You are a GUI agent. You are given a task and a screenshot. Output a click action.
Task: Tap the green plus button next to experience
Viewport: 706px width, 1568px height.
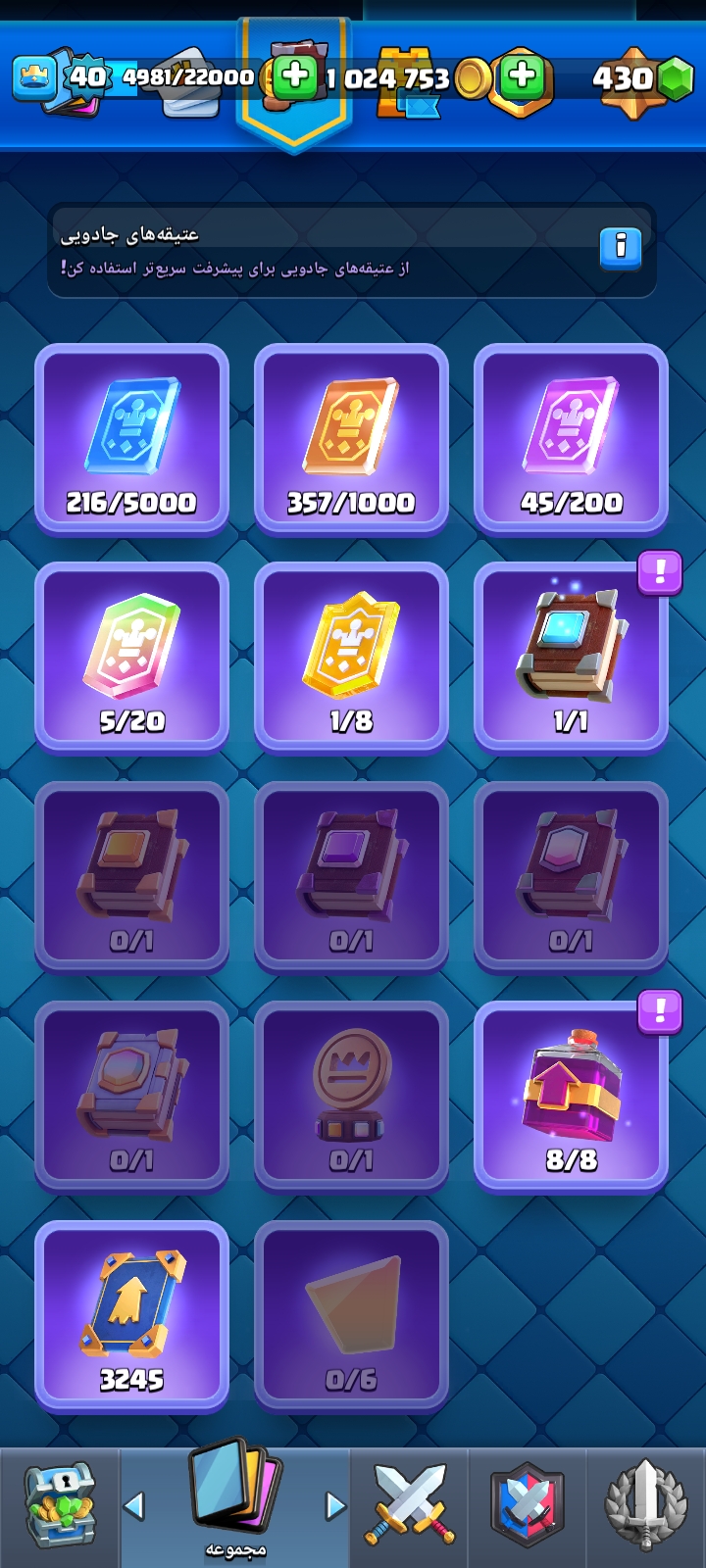294,76
